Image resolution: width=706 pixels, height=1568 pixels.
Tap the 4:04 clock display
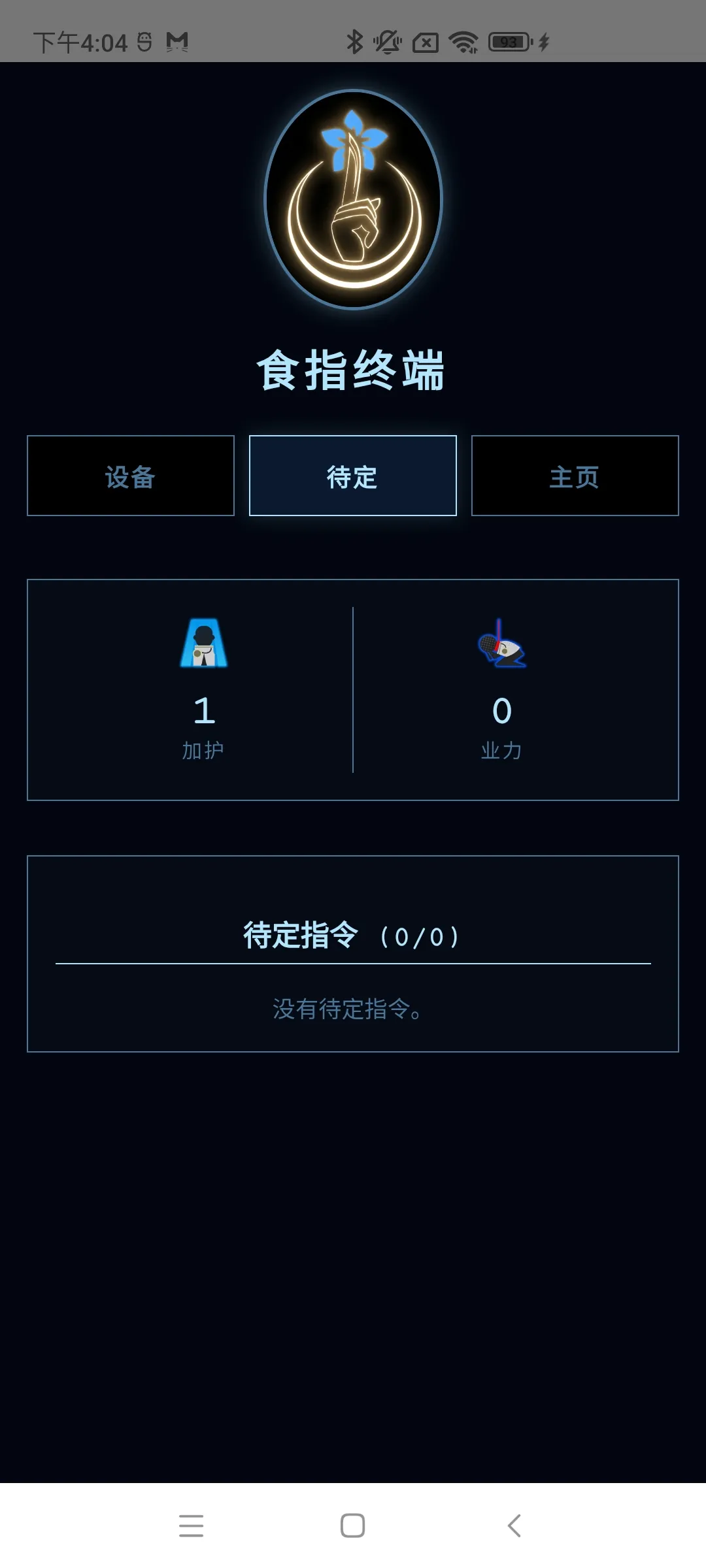[x=78, y=41]
